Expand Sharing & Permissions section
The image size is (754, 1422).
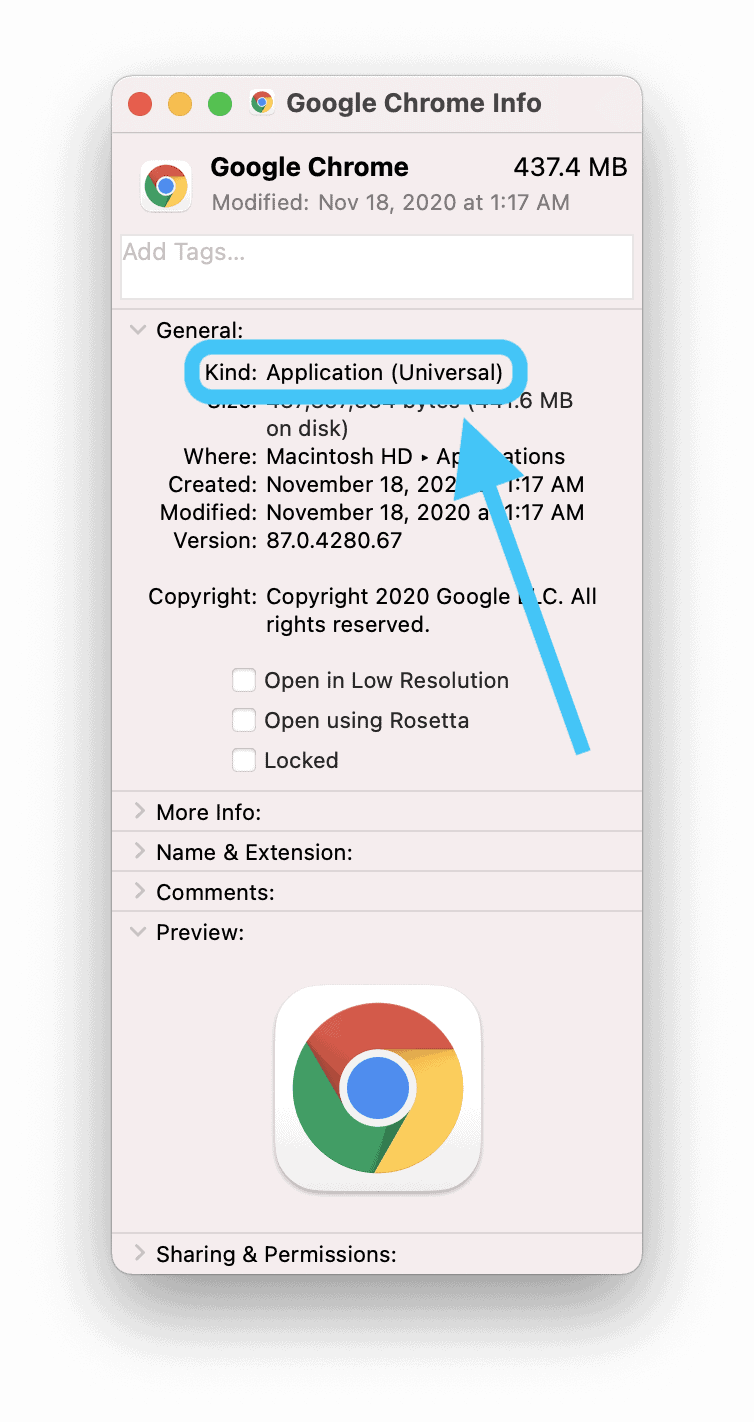point(139,1254)
